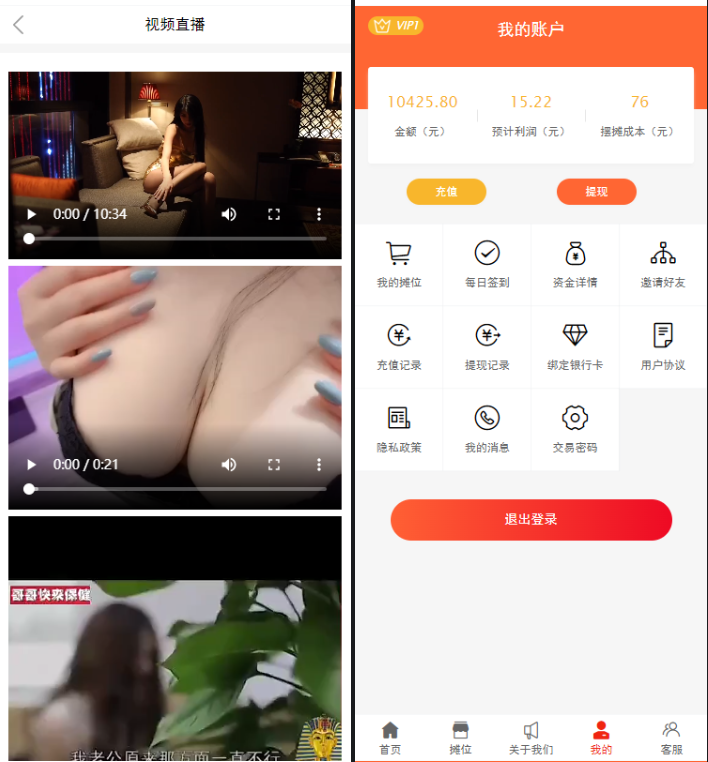Open 交易密码 settings
708x762 pixels.
pos(575,429)
